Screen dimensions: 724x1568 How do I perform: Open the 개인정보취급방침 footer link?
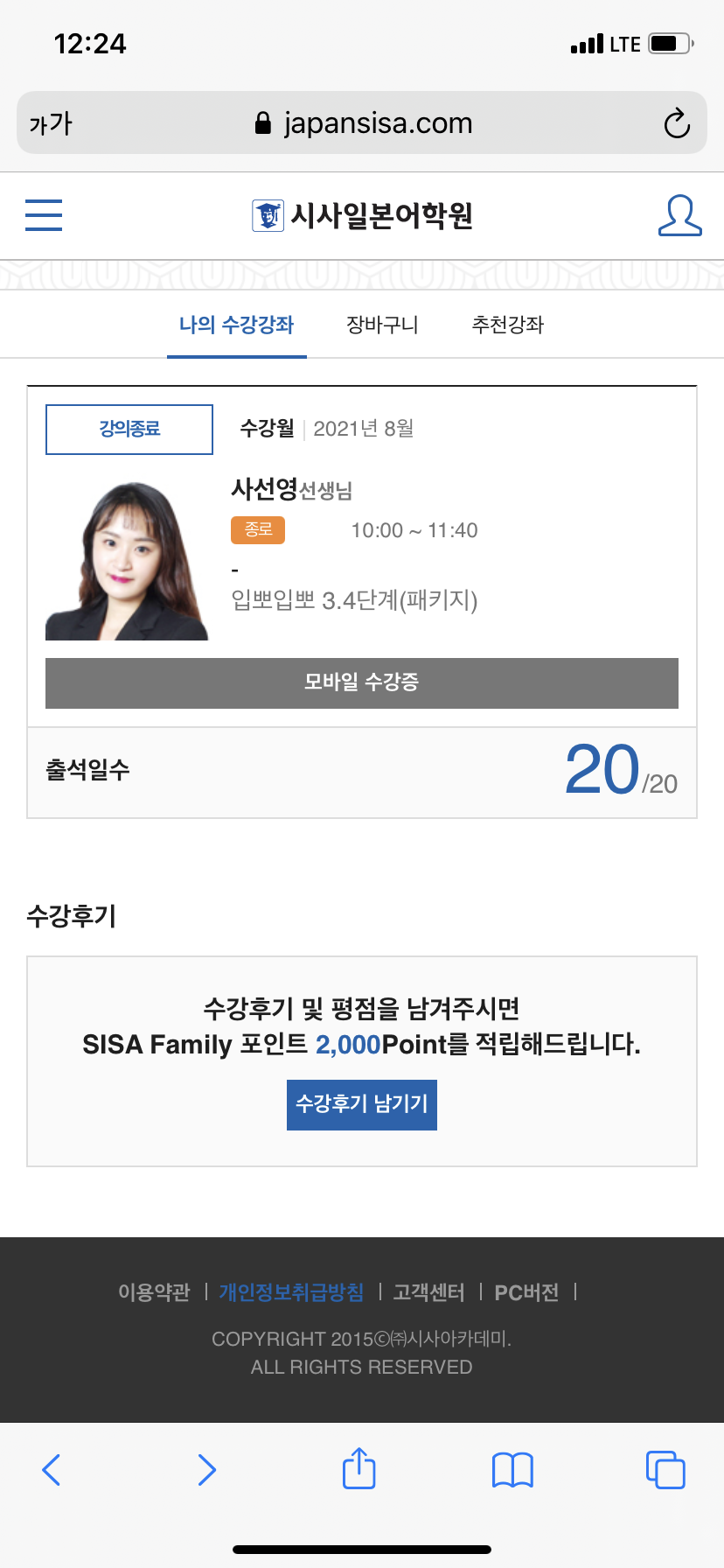coord(291,1291)
